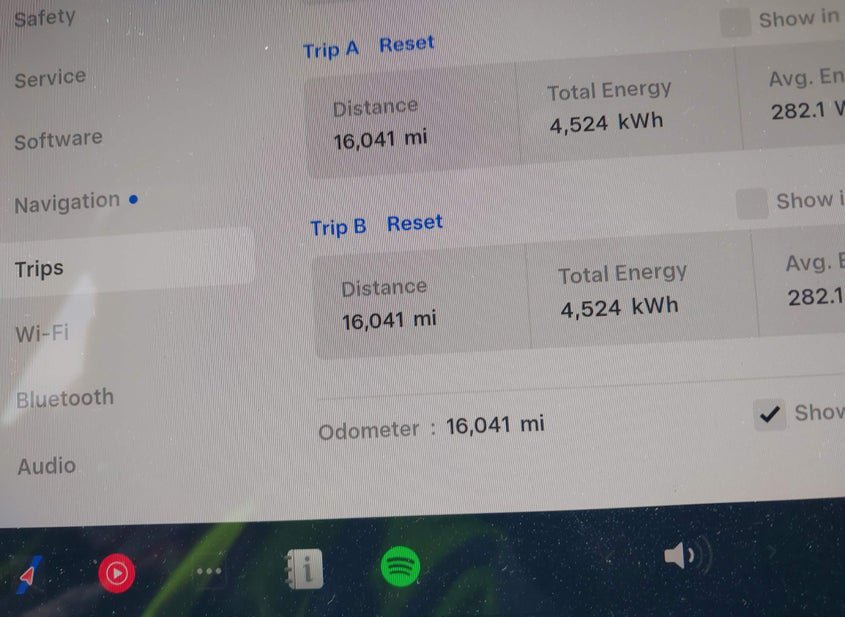Launch Spotify from the dock
Image resolution: width=845 pixels, height=617 pixels.
point(400,568)
